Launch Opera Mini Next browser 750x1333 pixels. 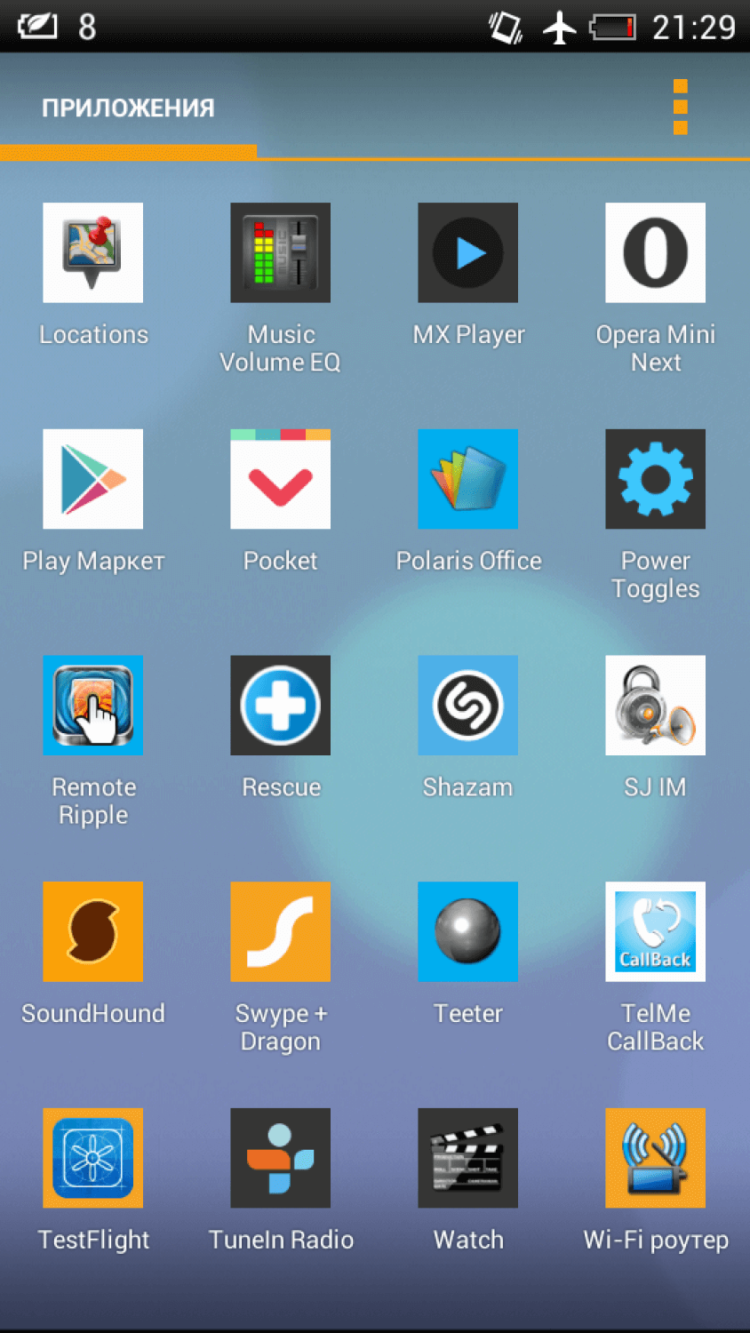pos(655,252)
